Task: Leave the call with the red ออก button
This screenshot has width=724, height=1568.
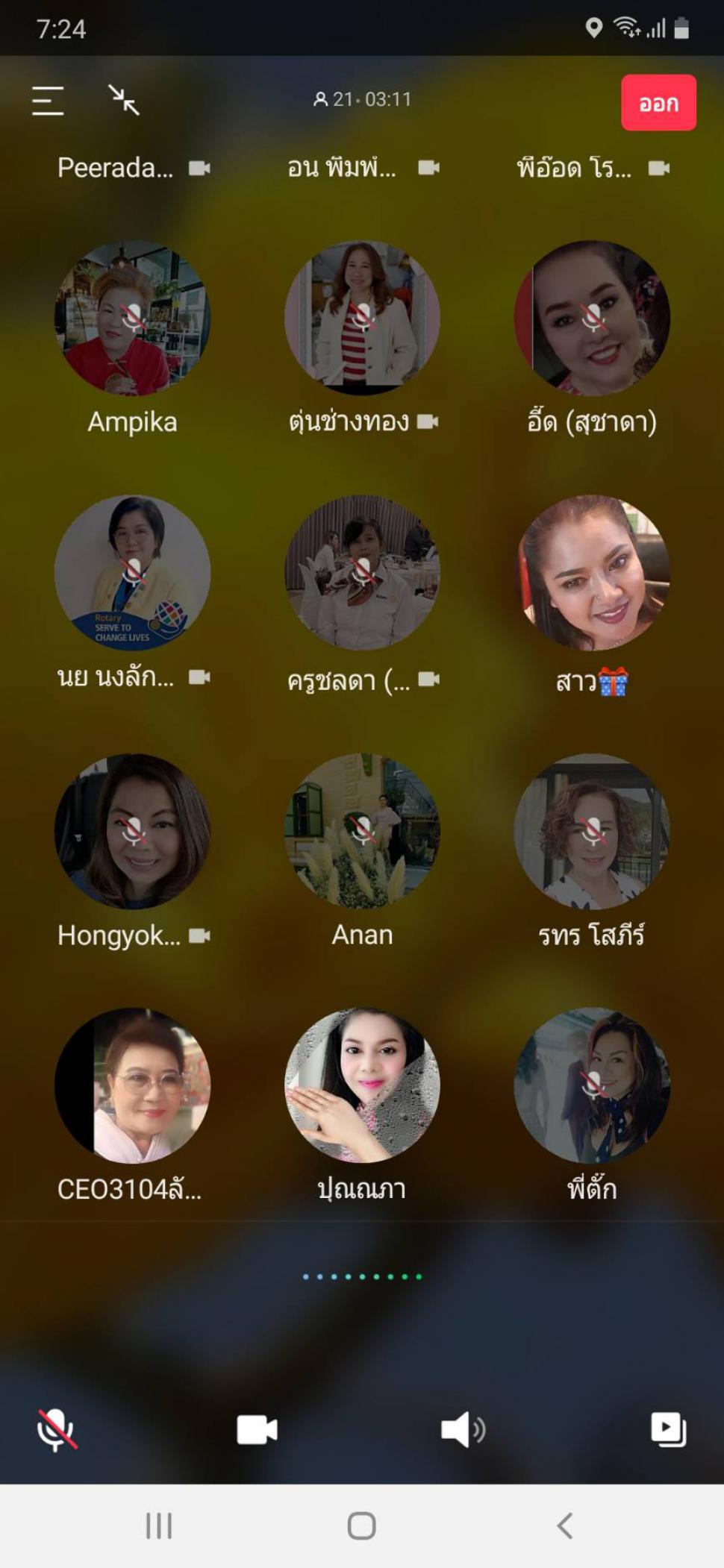Action: [x=658, y=102]
